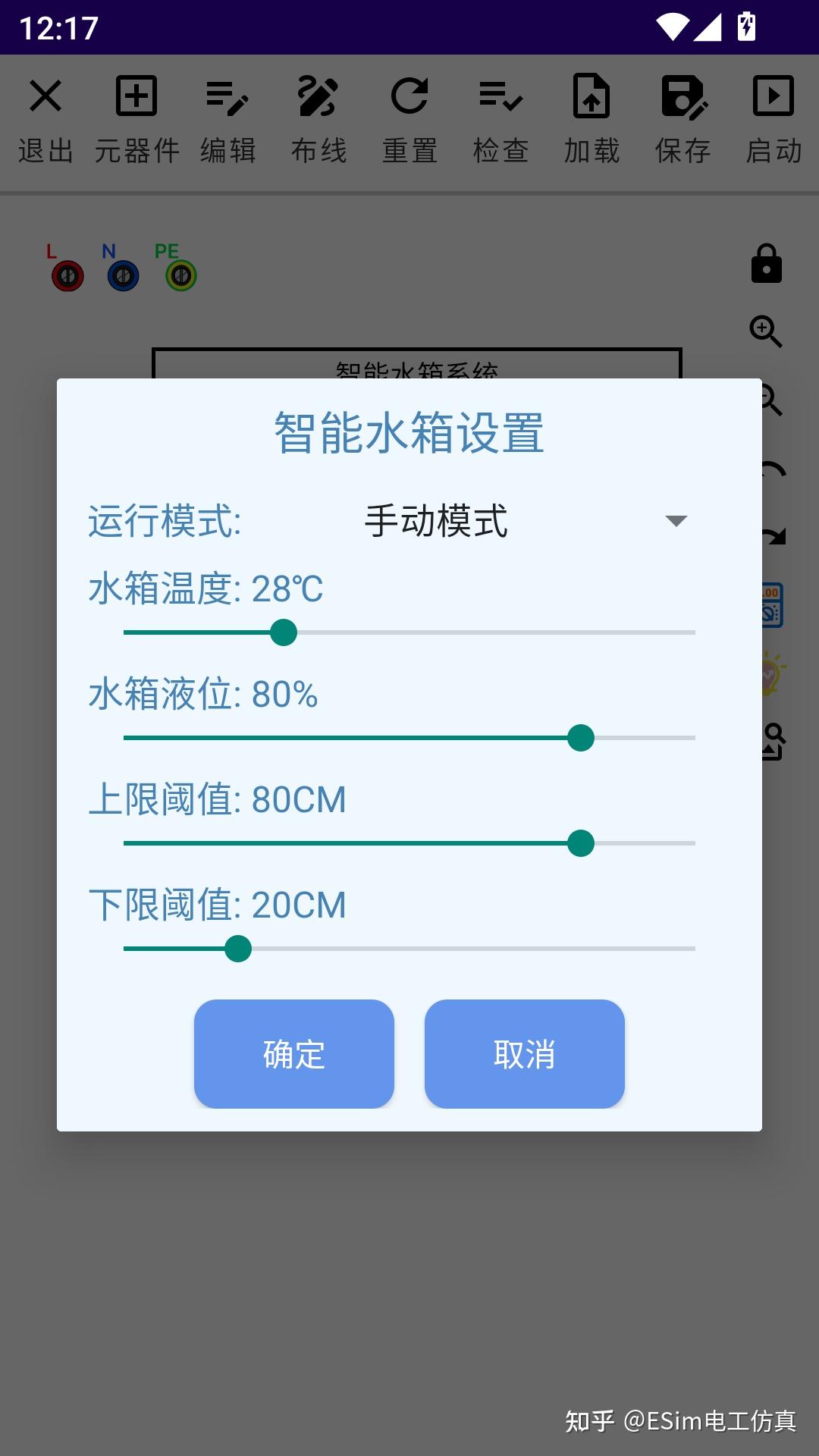Click the green PE terminal connector

coord(179,275)
